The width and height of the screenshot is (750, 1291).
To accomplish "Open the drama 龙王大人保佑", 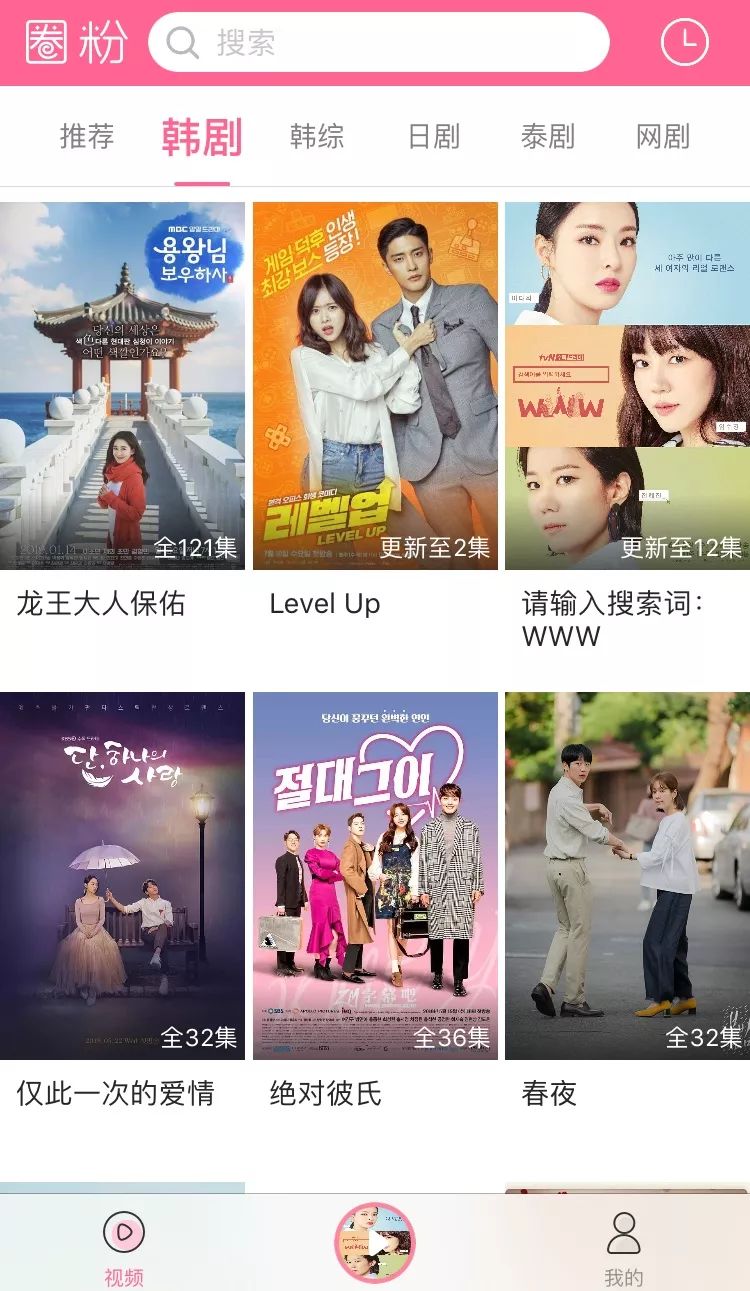I will pyautogui.click(x=122, y=386).
